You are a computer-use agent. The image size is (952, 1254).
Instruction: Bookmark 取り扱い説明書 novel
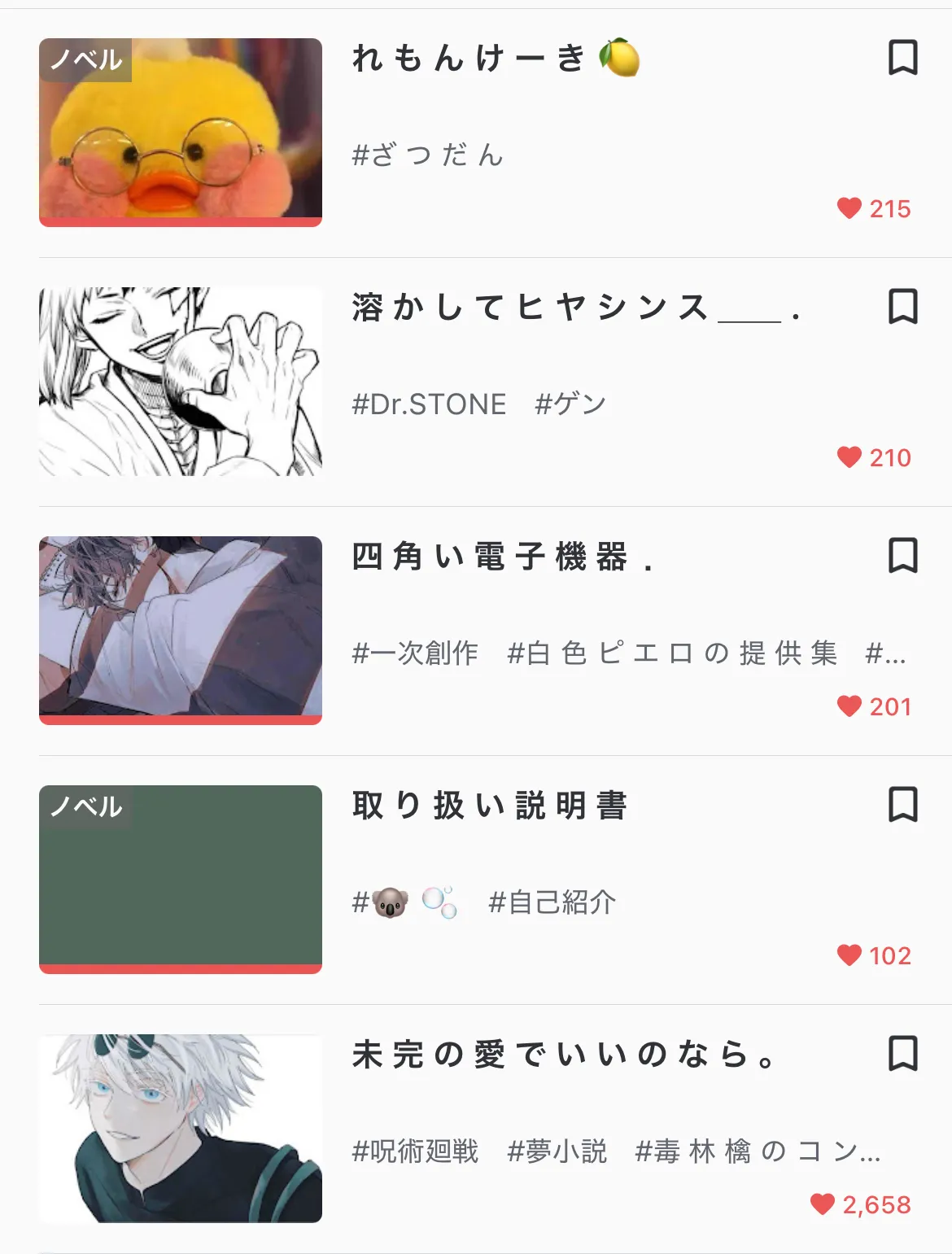[x=902, y=805]
